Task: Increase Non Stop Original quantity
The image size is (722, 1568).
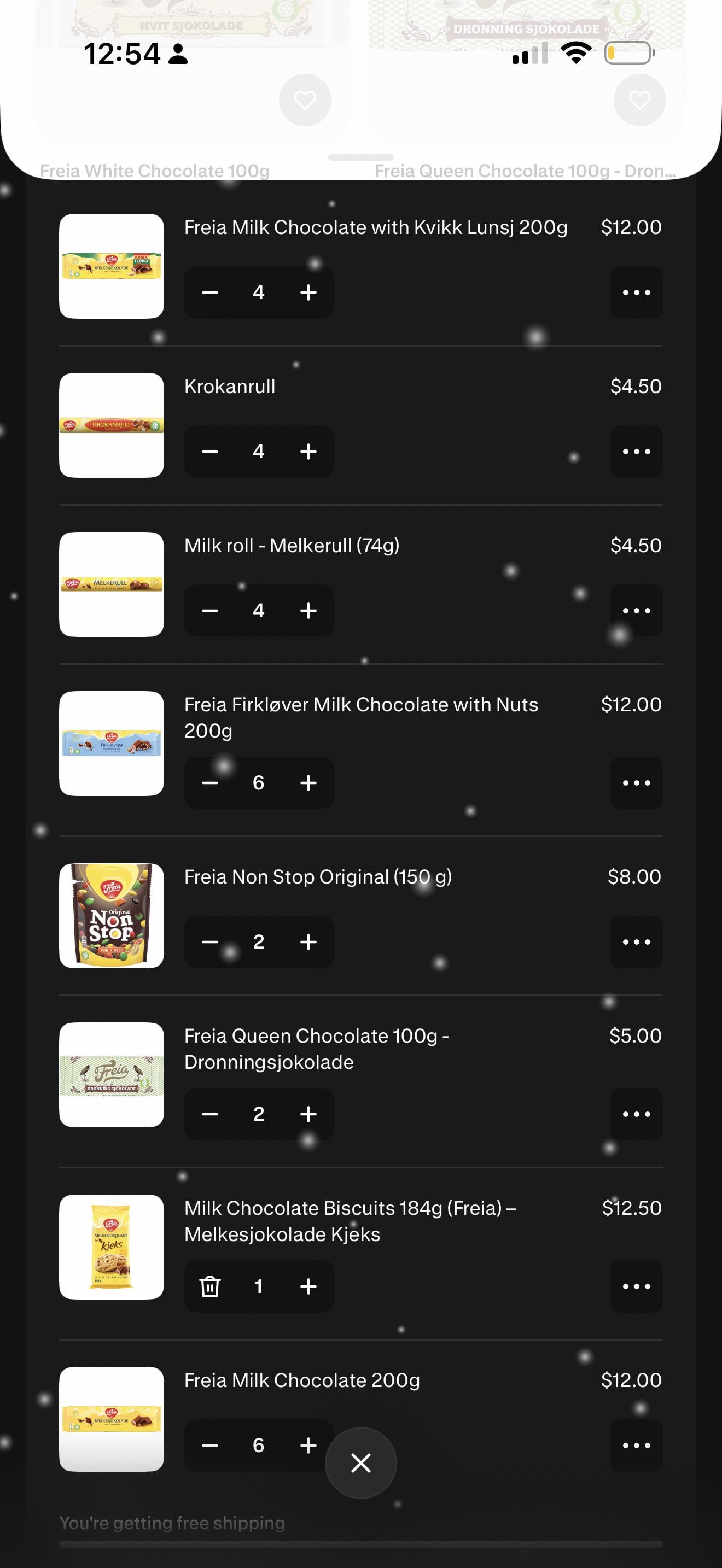Action: pyautogui.click(x=308, y=942)
